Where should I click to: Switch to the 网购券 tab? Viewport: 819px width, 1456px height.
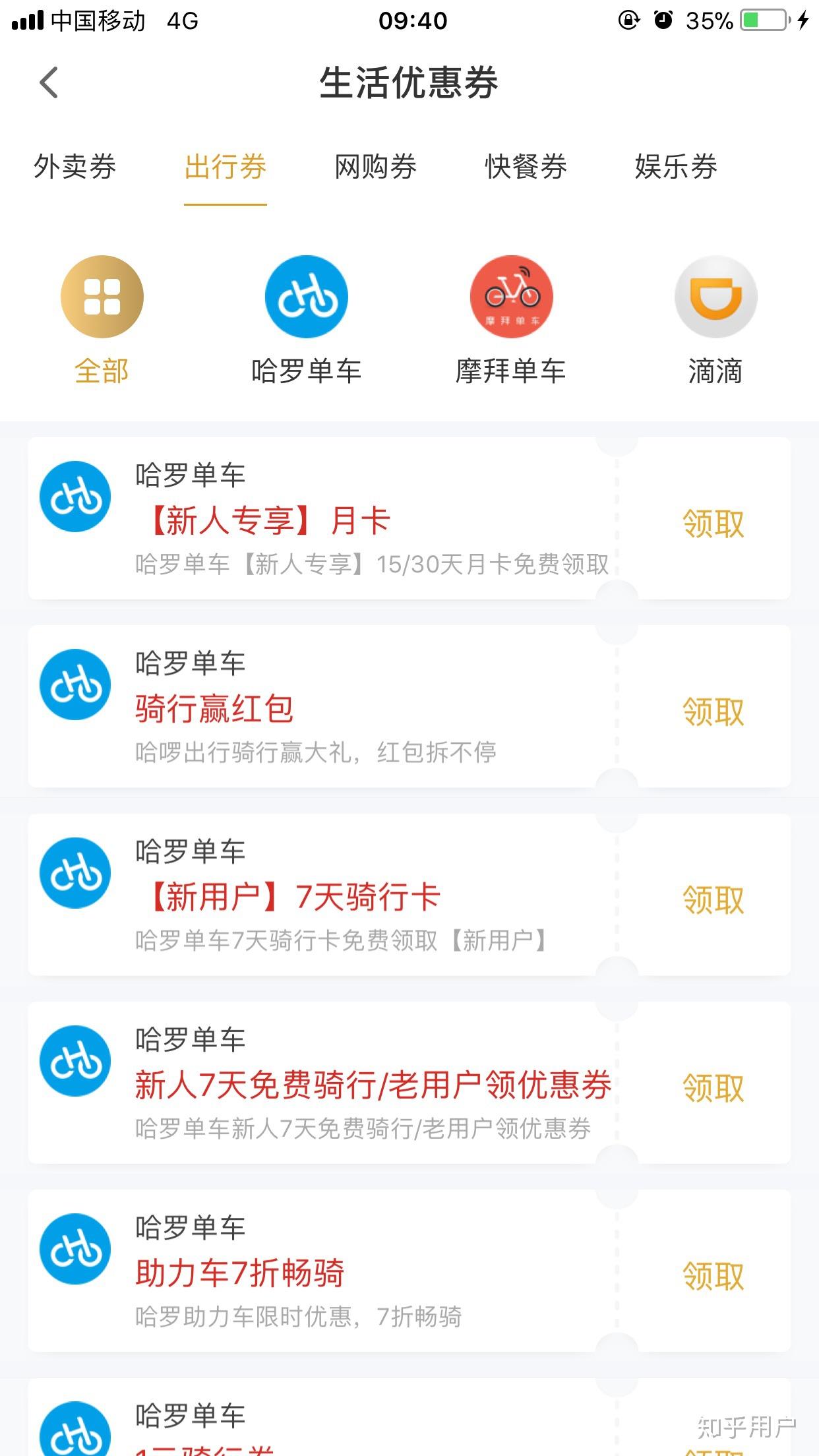375,166
